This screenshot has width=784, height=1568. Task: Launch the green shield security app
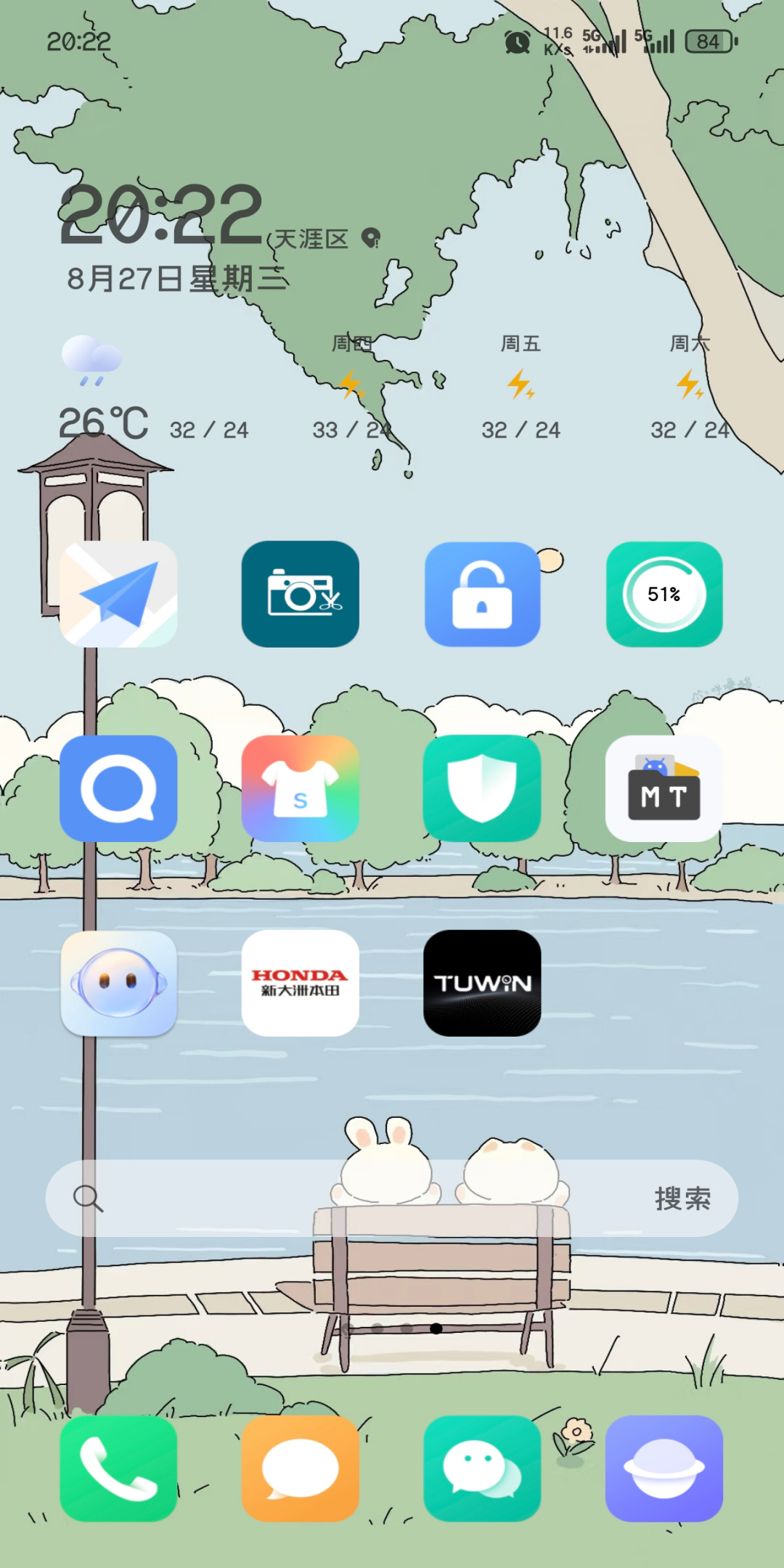pyautogui.click(x=482, y=788)
